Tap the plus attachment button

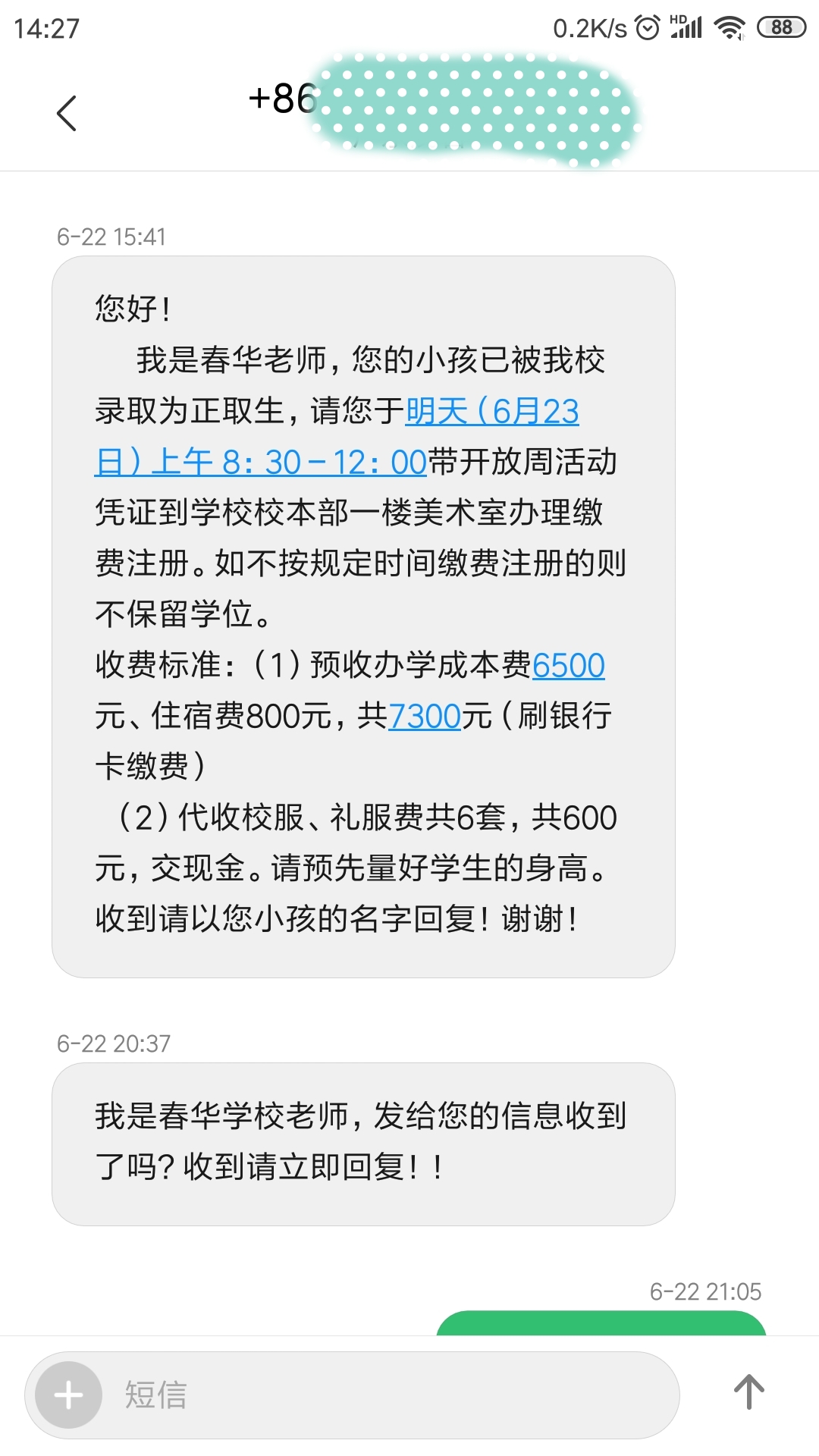coord(69,1395)
